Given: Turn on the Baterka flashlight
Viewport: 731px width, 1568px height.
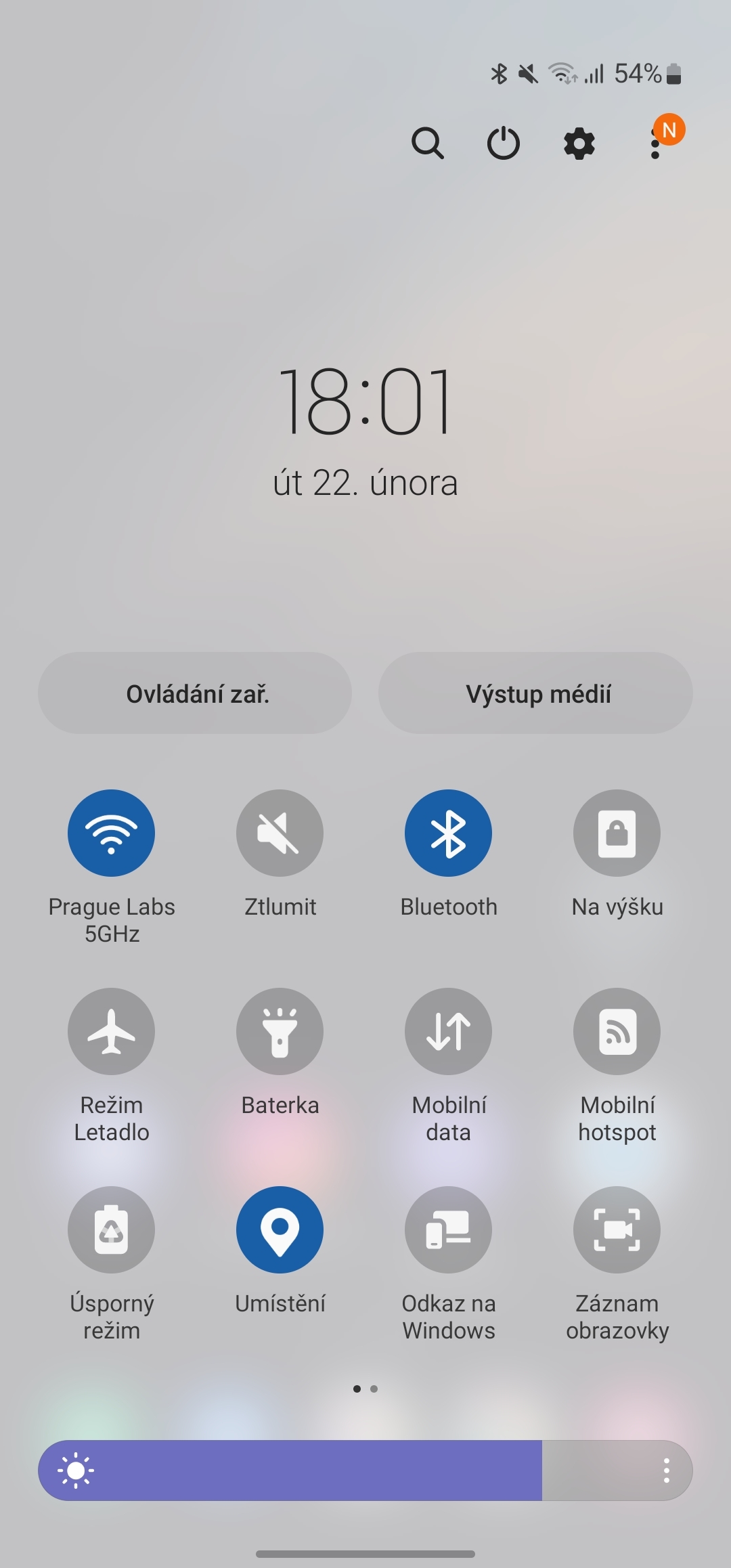Looking at the screenshot, I should point(280,1031).
